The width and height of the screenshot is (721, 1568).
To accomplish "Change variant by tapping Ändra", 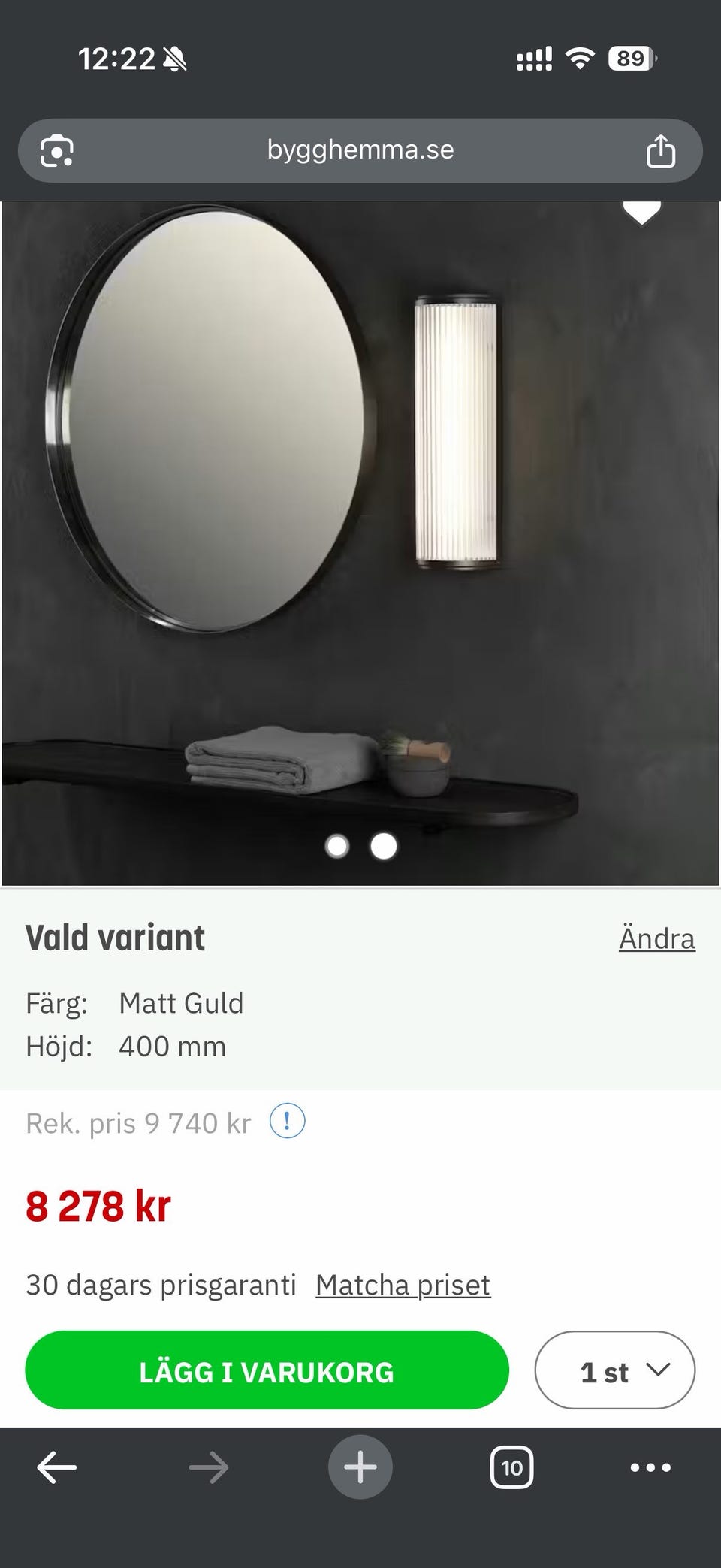I will (656, 938).
